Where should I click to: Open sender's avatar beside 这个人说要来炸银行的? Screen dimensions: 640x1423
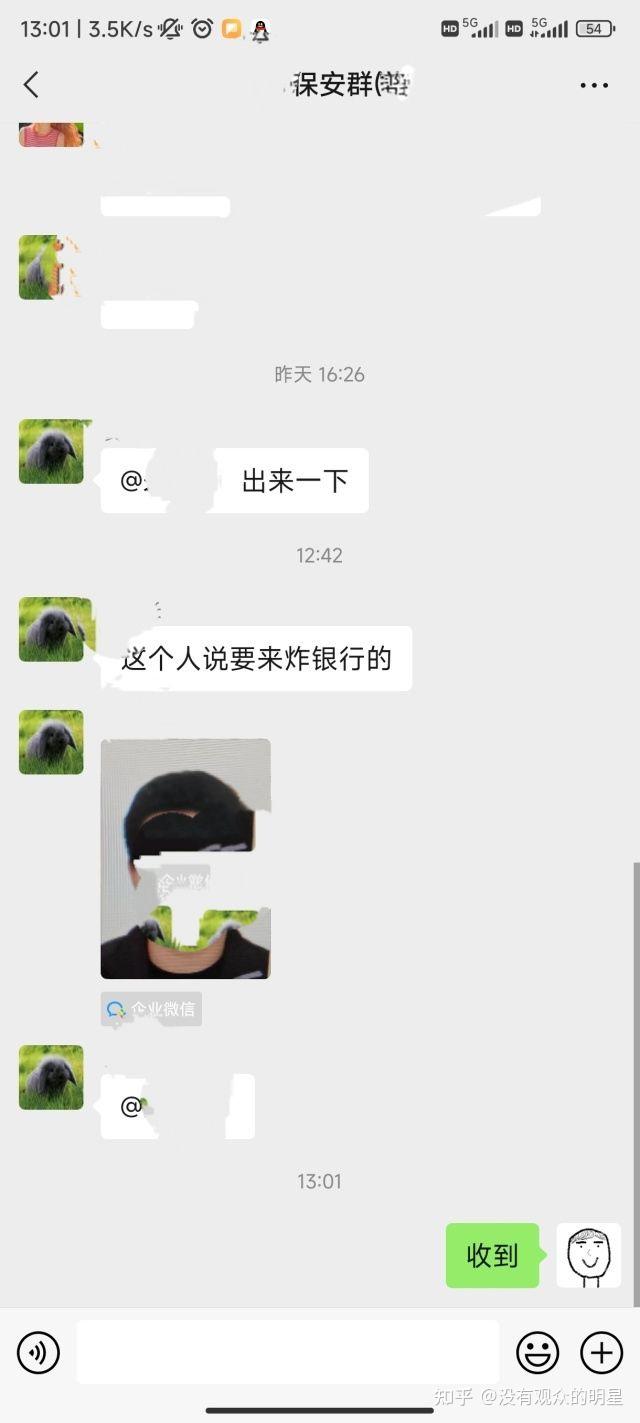pyautogui.click(x=51, y=630)
